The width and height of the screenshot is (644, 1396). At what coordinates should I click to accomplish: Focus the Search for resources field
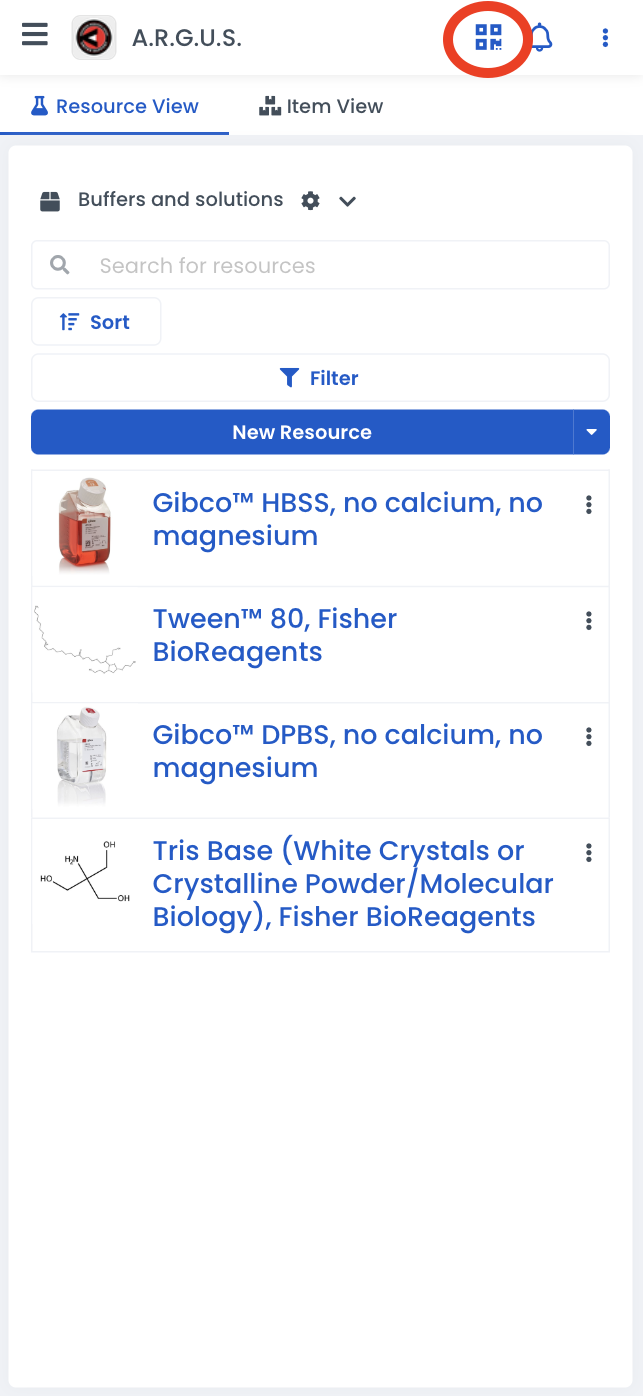pyautogui.click(x=340, y=266)
